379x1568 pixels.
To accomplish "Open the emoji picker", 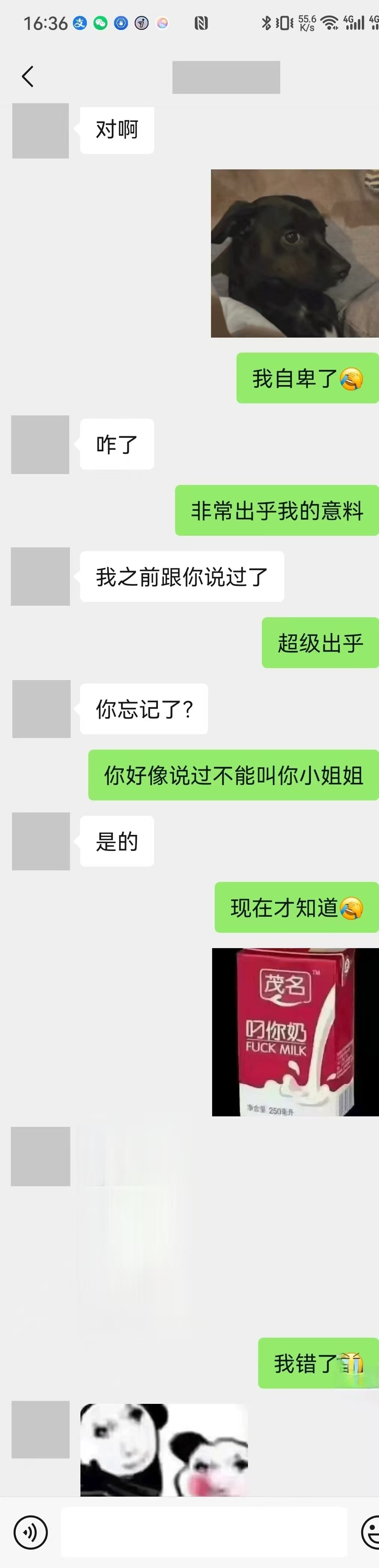I will [x=370, y=1531].
